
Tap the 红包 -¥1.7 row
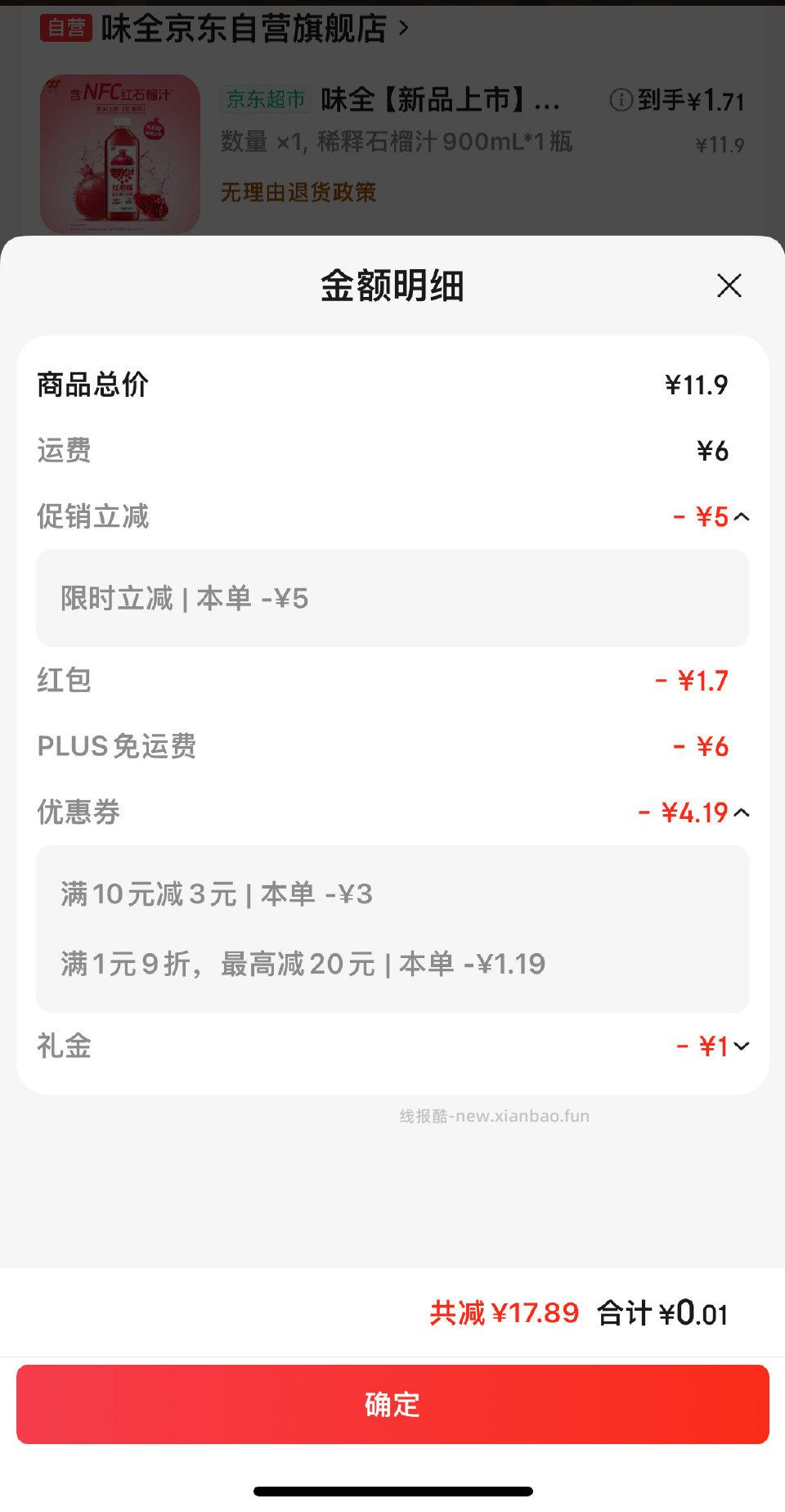point(392,680)
